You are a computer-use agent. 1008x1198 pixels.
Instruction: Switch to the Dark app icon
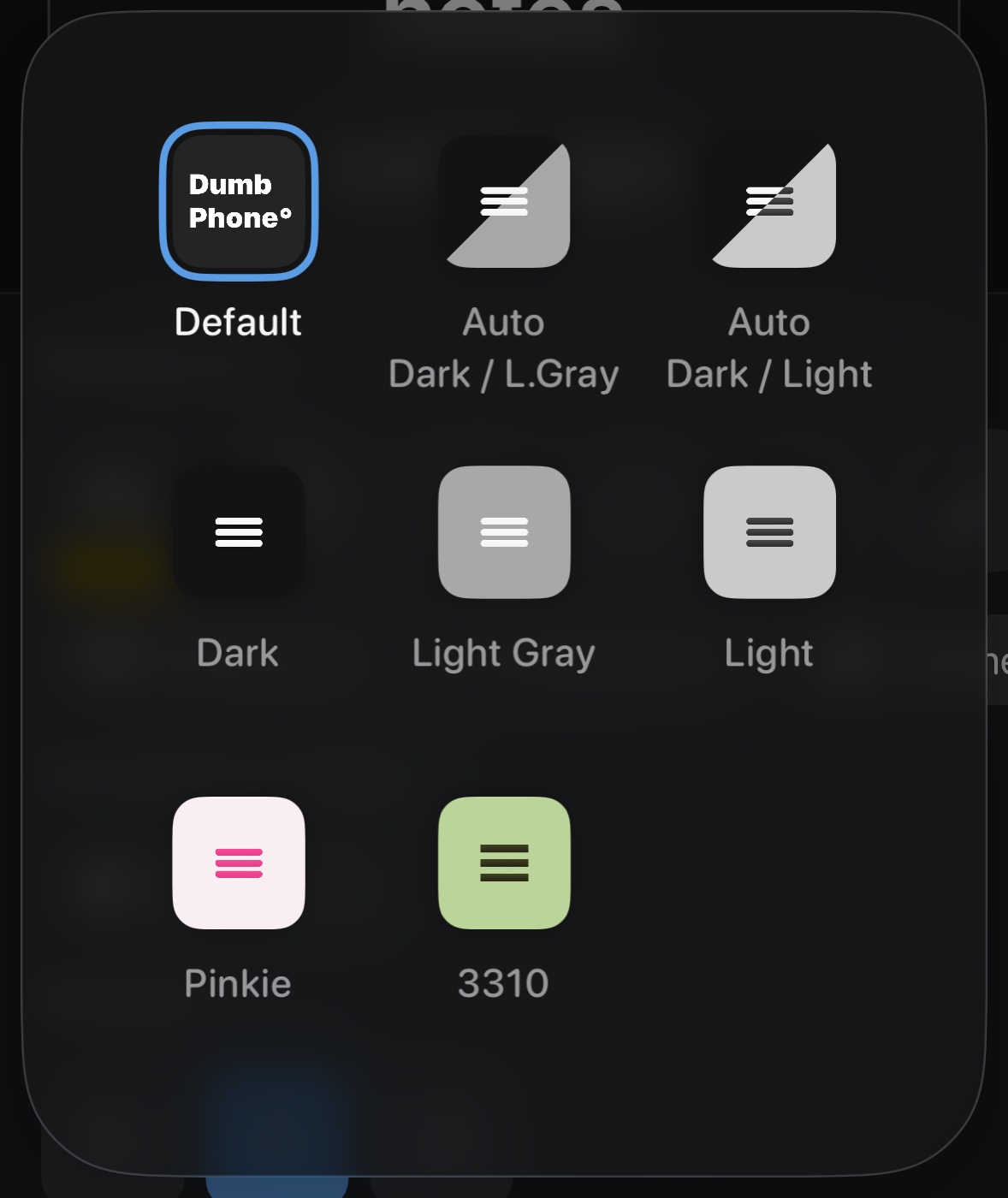pos(239,532)
